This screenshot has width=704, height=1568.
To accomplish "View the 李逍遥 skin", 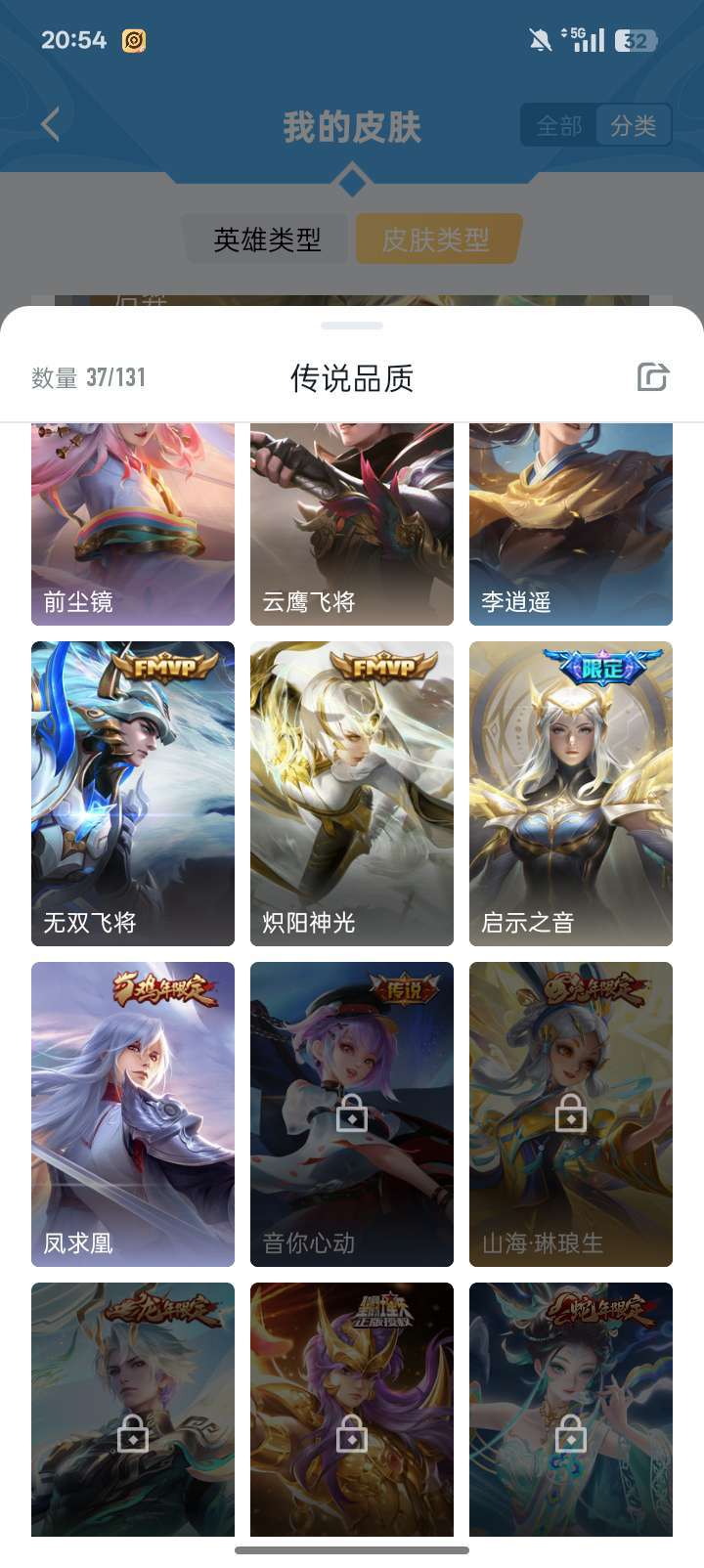I will [x=571, y=525].
